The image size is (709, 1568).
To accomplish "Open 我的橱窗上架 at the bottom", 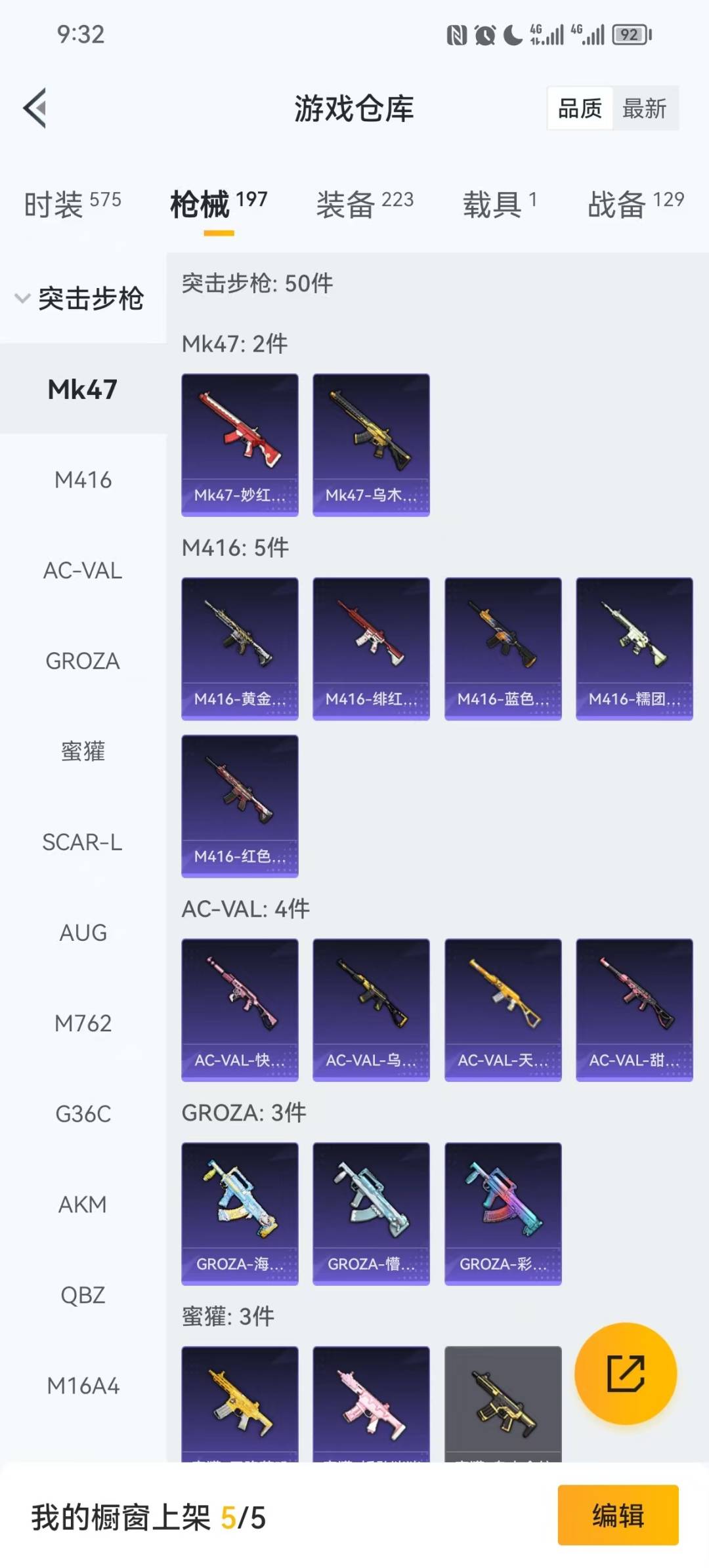I will tap(125, 1519).
